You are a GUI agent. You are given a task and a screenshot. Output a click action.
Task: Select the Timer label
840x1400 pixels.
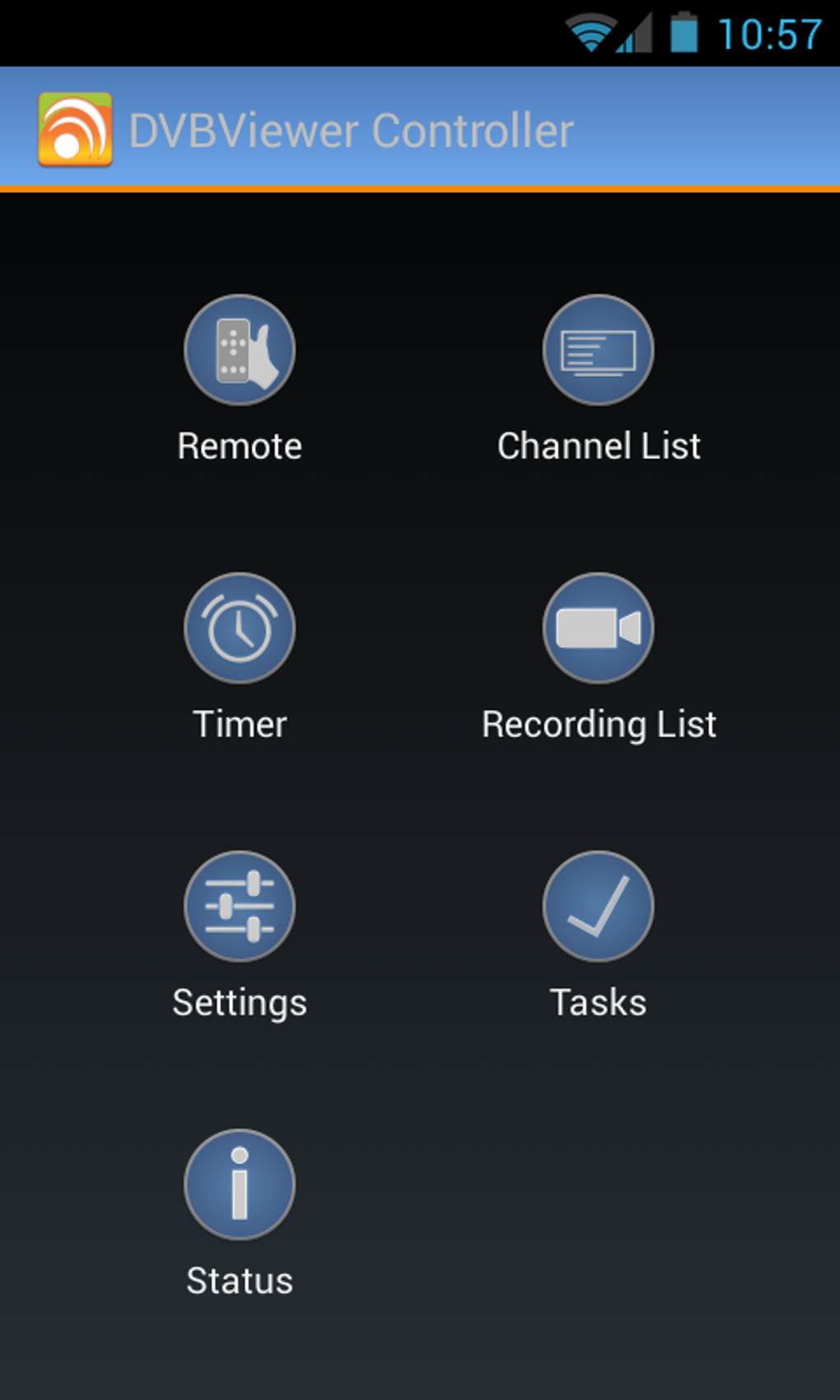pyautogui.click(x=240, y=724)
